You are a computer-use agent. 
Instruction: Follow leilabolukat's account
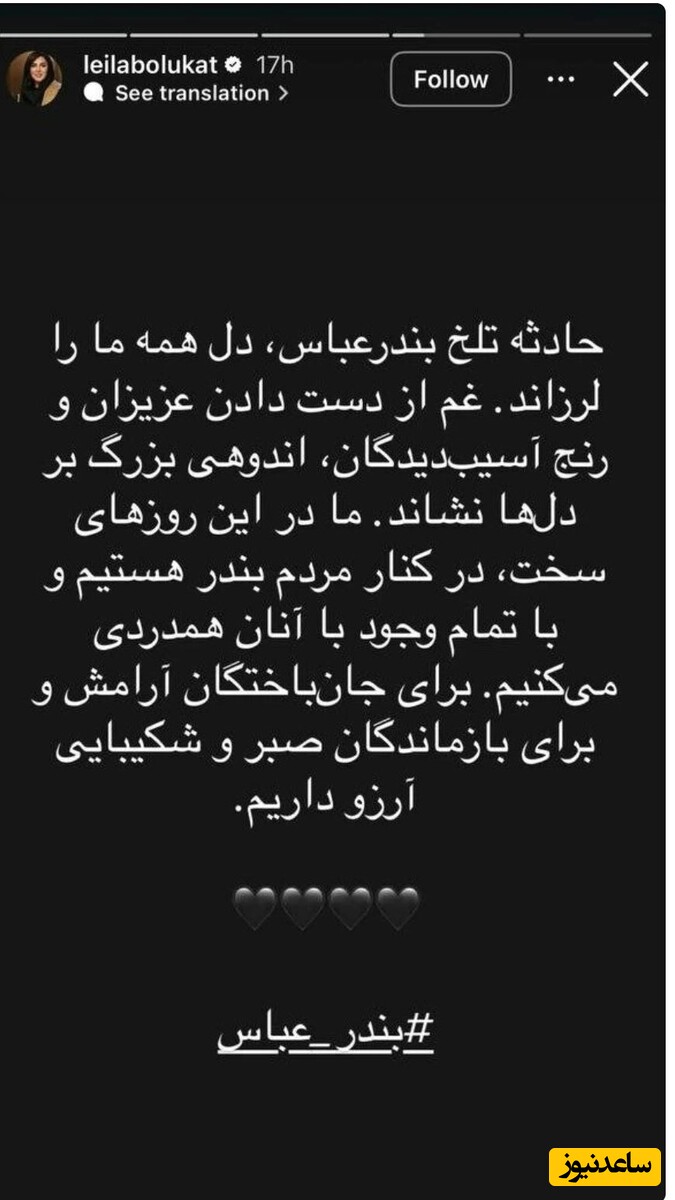tap(450, 80)
